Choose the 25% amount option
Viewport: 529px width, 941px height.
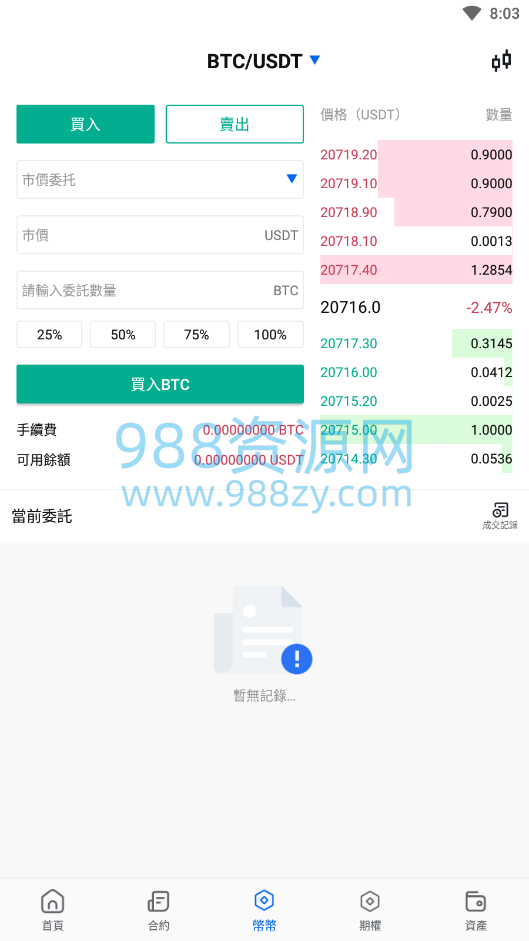point(49,335)
